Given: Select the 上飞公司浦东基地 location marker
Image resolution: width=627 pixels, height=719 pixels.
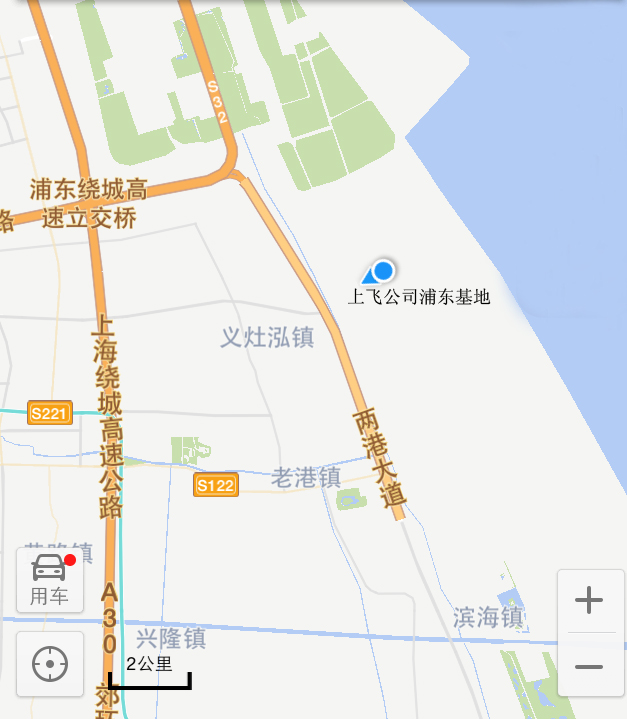Looking at the screenshot, I should [381, 271].
